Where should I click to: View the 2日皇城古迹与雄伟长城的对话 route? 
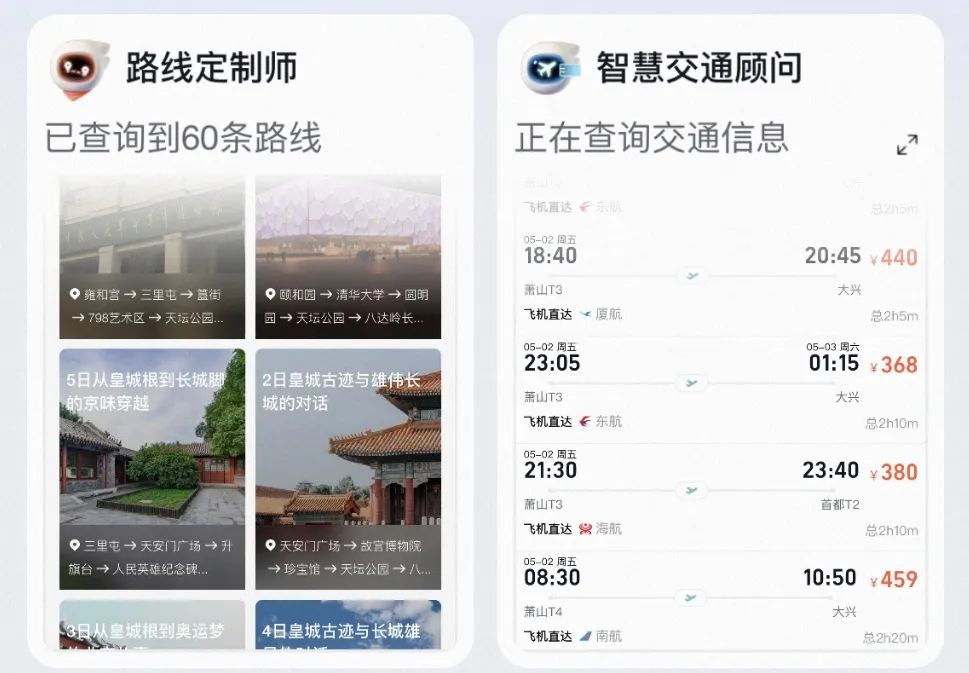pyautogui.click(x=348, y=468)
